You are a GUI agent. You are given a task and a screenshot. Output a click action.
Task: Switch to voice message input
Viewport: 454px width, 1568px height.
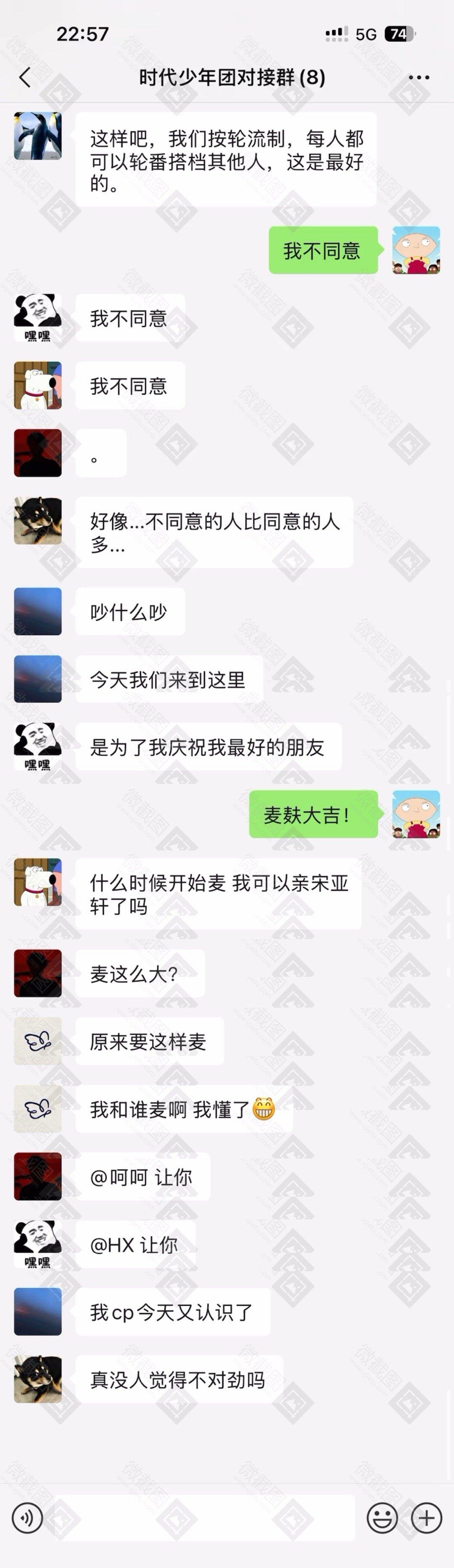coord(27,1518)
